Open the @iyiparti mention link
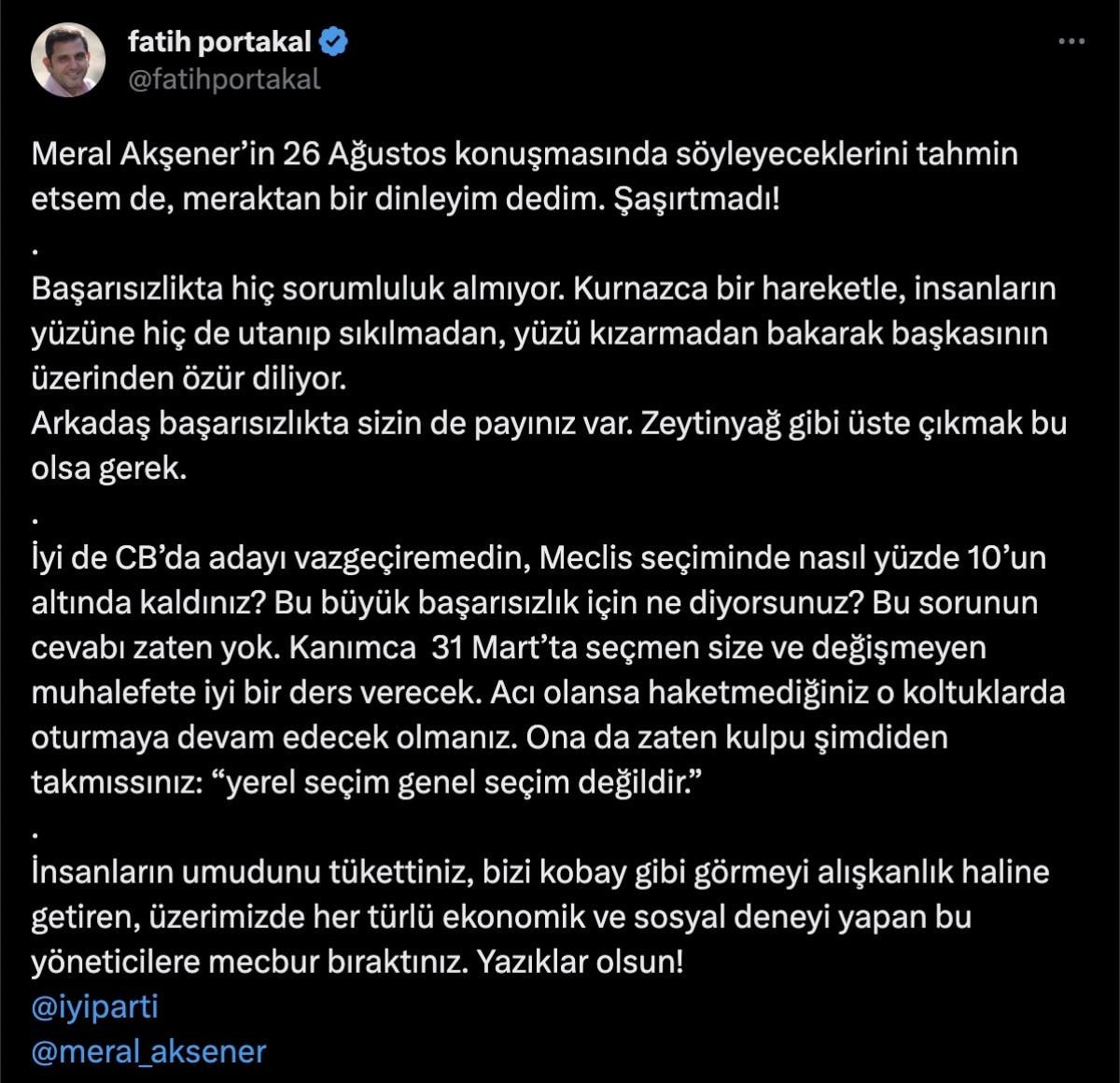Image resolution: width=1120 pixels, height=1083 pixels. pos(95,1006)
